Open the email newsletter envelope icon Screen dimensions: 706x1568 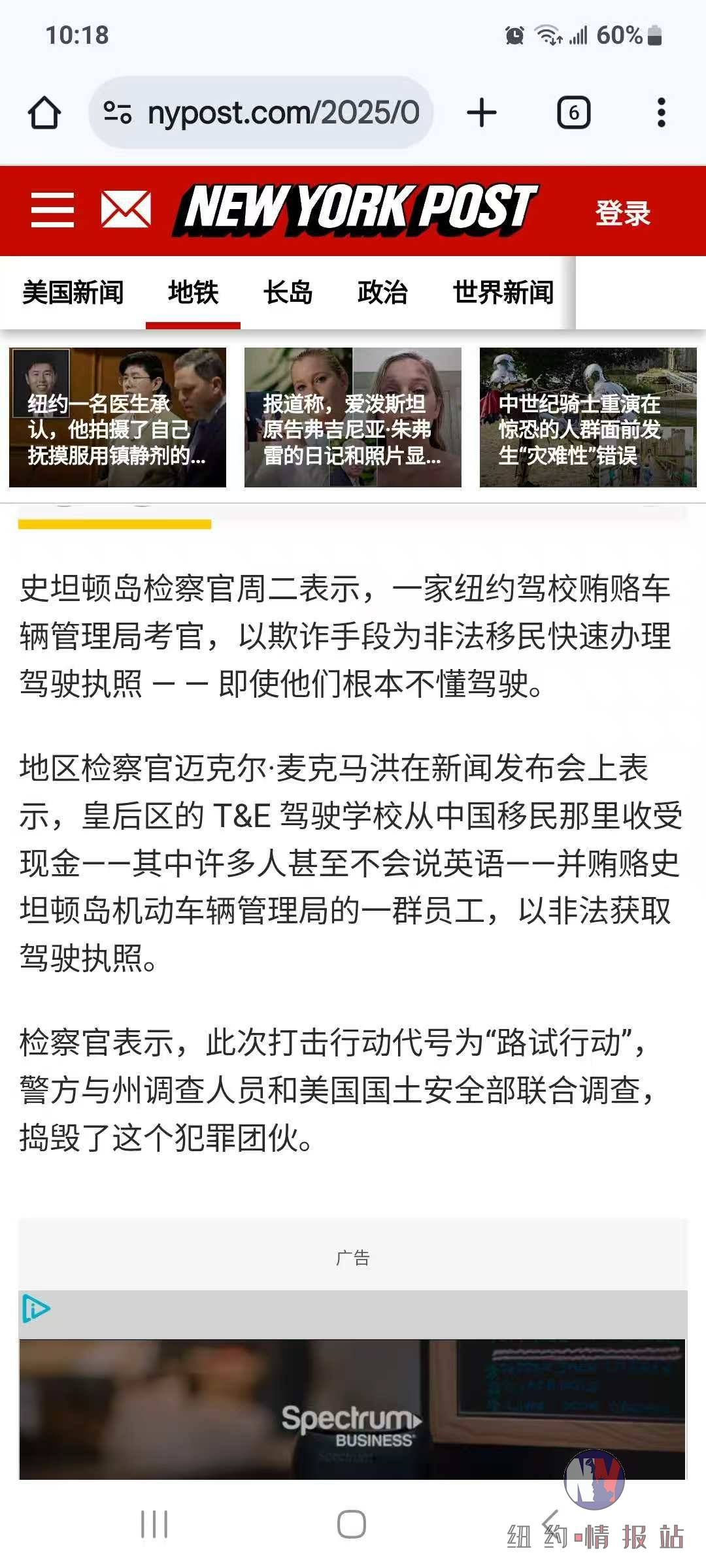[x=126, y=210]
